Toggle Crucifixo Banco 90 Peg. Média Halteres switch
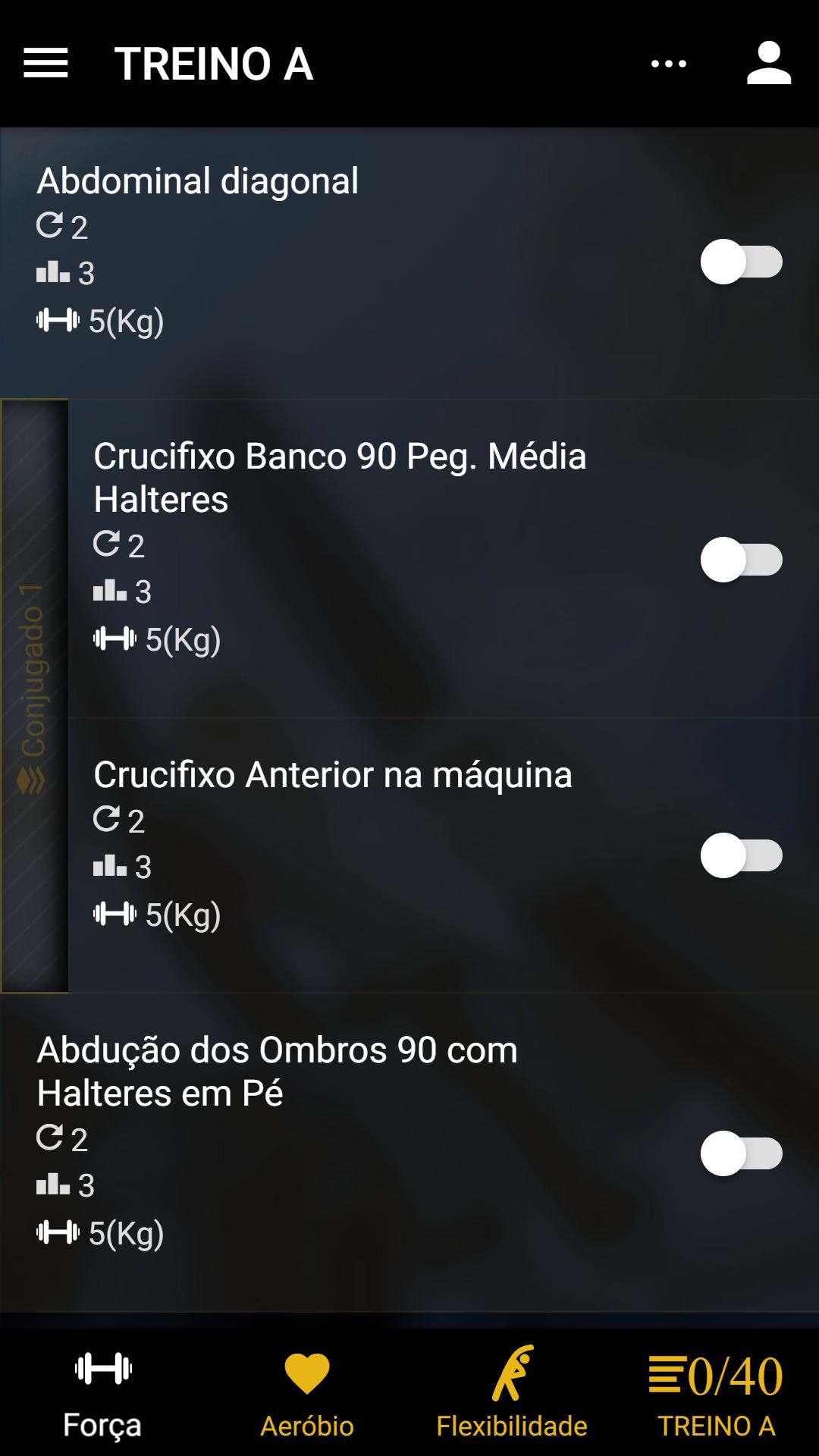The width and height of the screenshot is (819, 1456). coord(742,560)
